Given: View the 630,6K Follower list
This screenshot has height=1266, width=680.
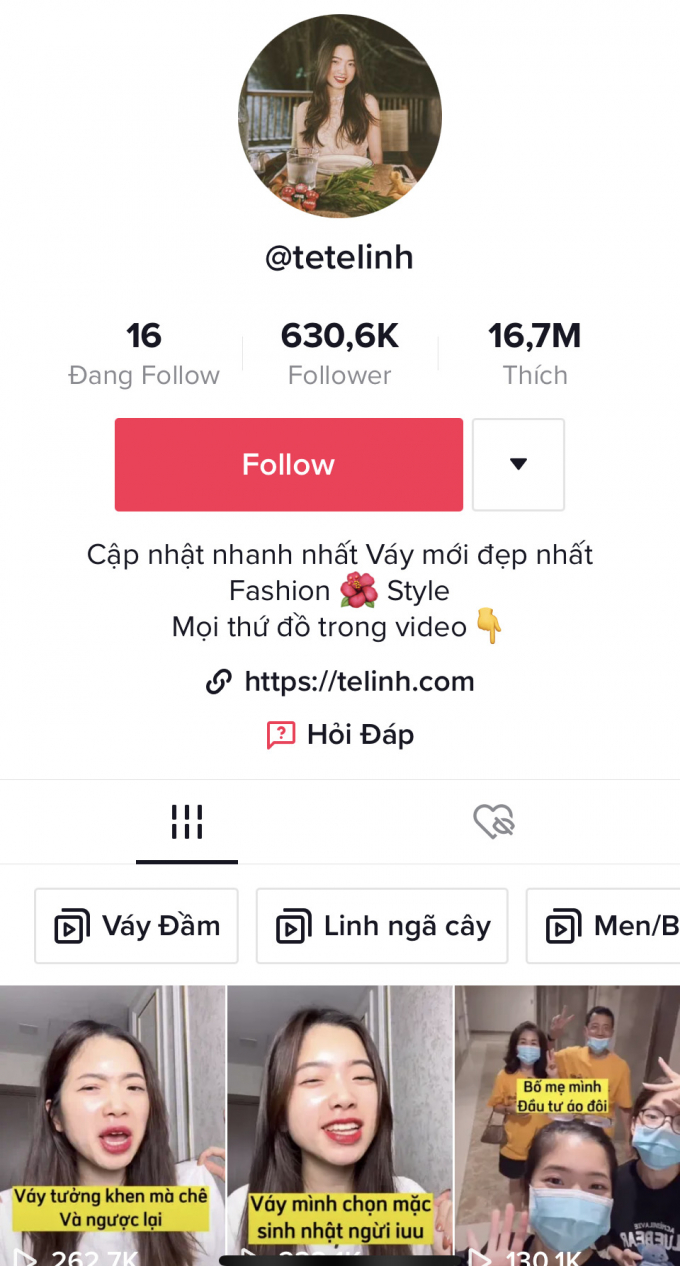Looking at the screenshot, I should click(x=340, y=354).
